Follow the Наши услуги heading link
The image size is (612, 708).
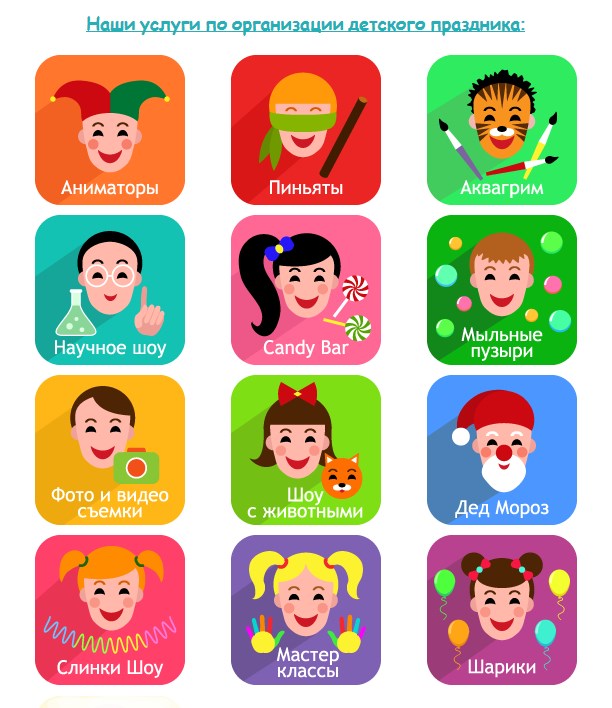pos(305,22)
